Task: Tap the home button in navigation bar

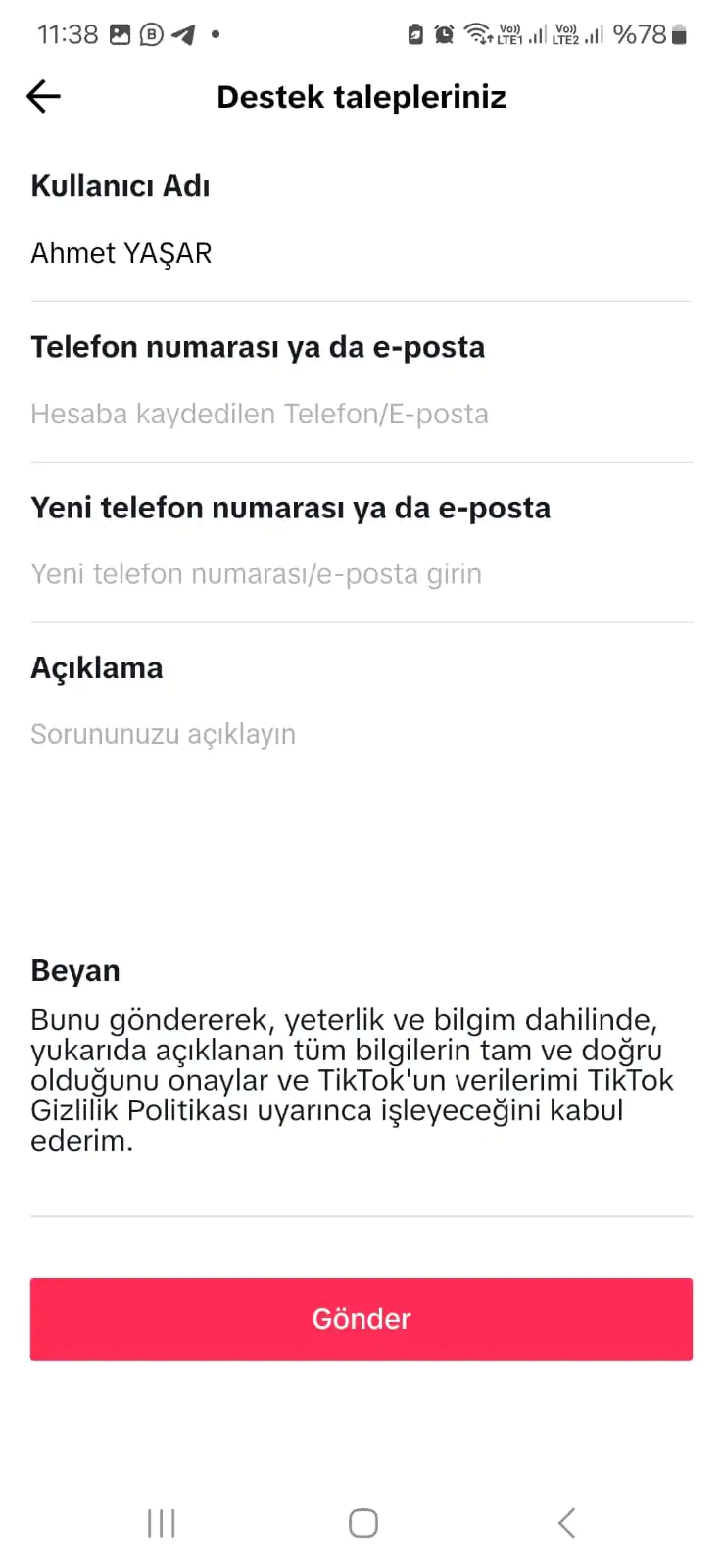Action: click(361, 1522)
